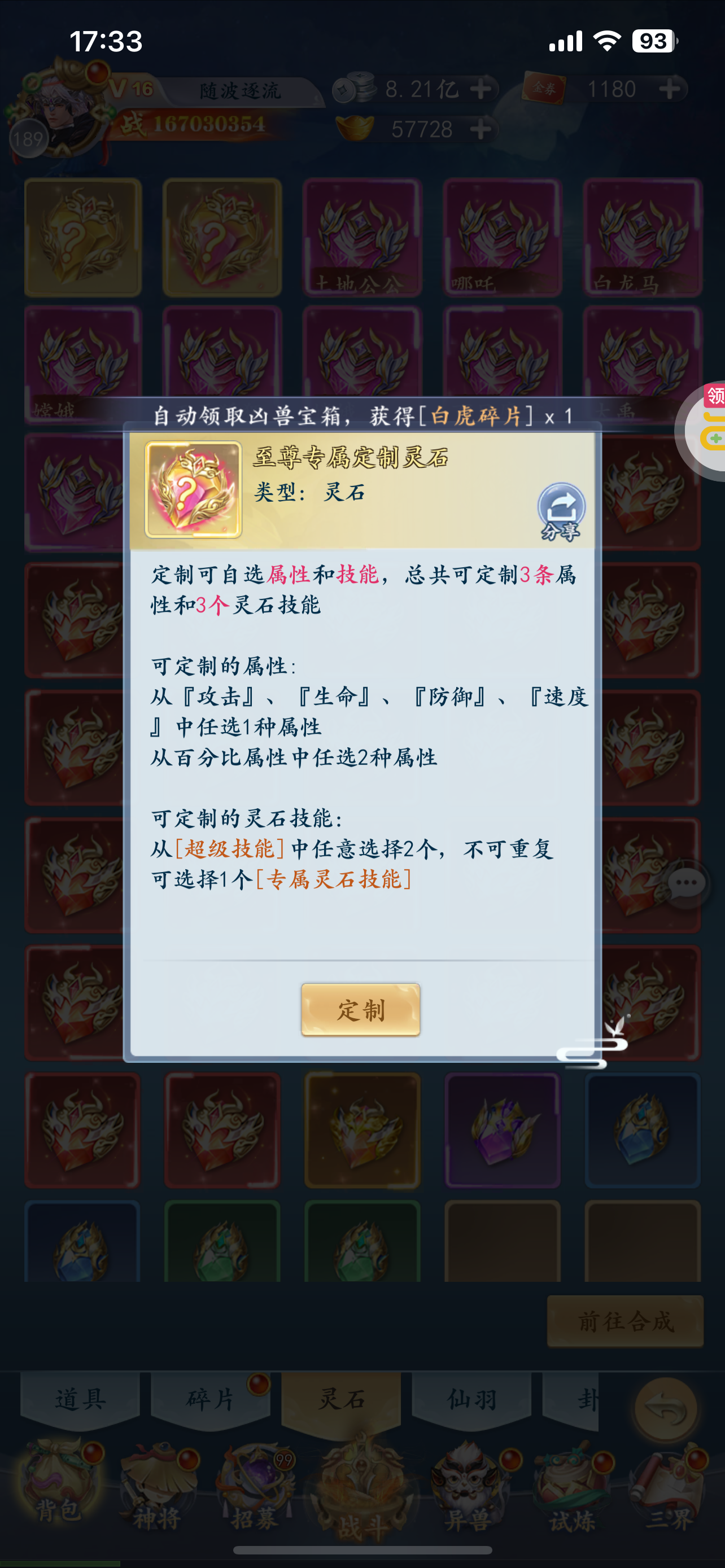Open 招募 in bottom navigation
The image size is (725, 1568).
[256, 1485]
